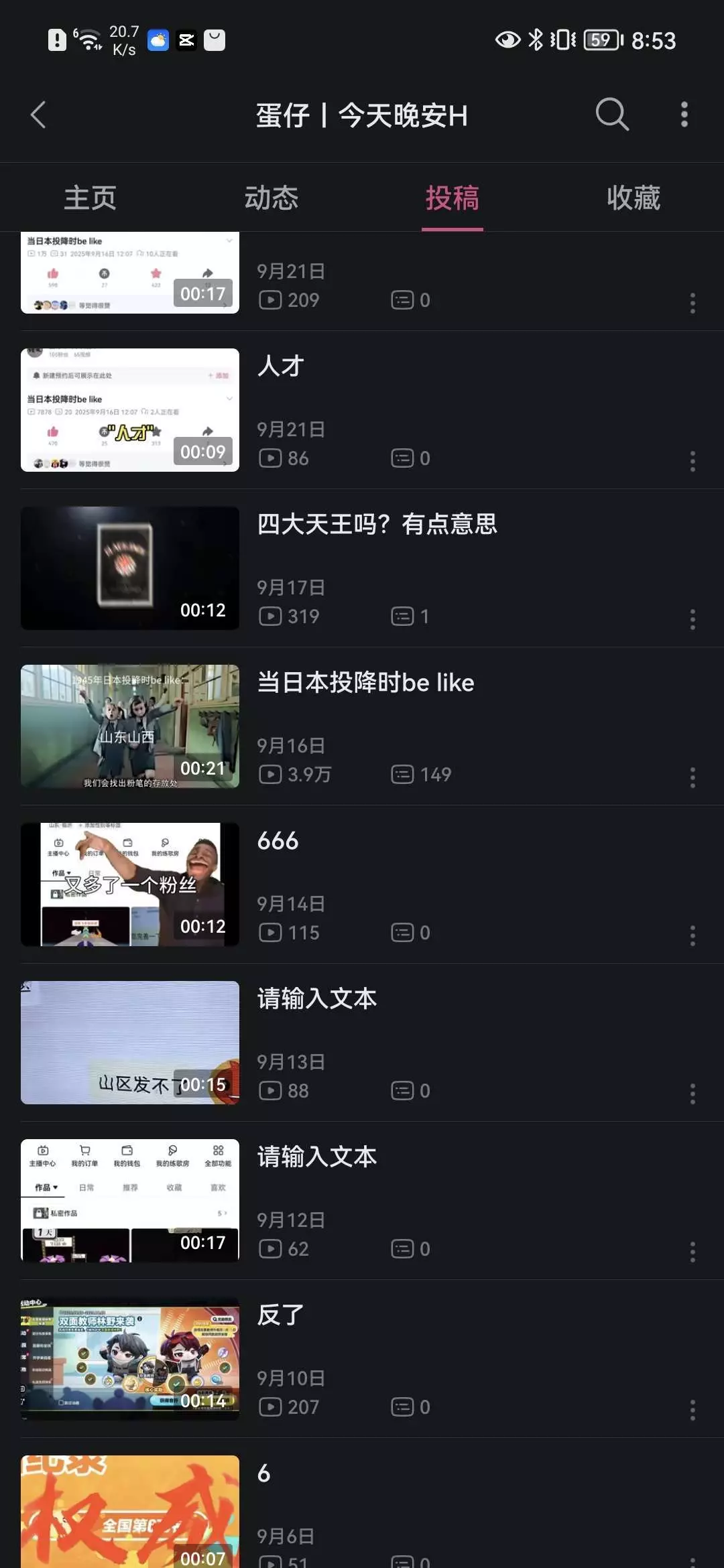This screenshot has width=724, height=1568.
Task: Open the 请输入文本 video from 9月12日
Action: (130, 1201)
